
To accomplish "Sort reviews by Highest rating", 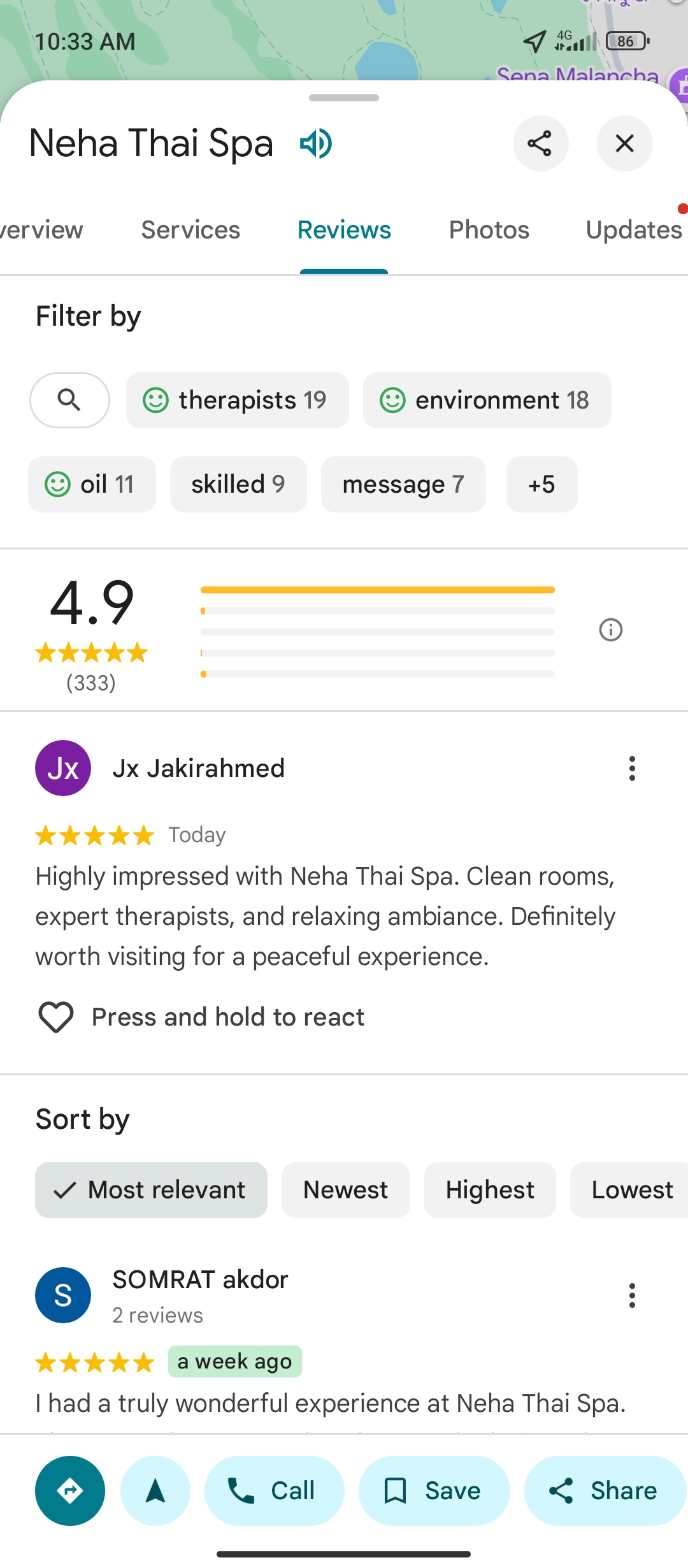I will (x=489, y=1190).
